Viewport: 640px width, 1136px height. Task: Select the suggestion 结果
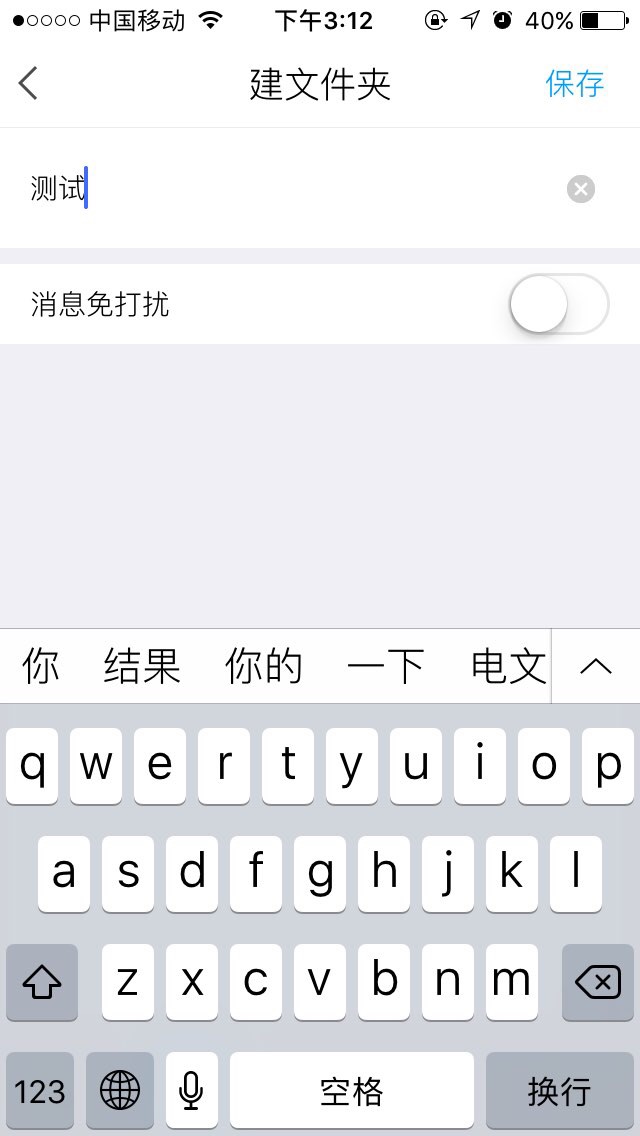pos(142,666)
